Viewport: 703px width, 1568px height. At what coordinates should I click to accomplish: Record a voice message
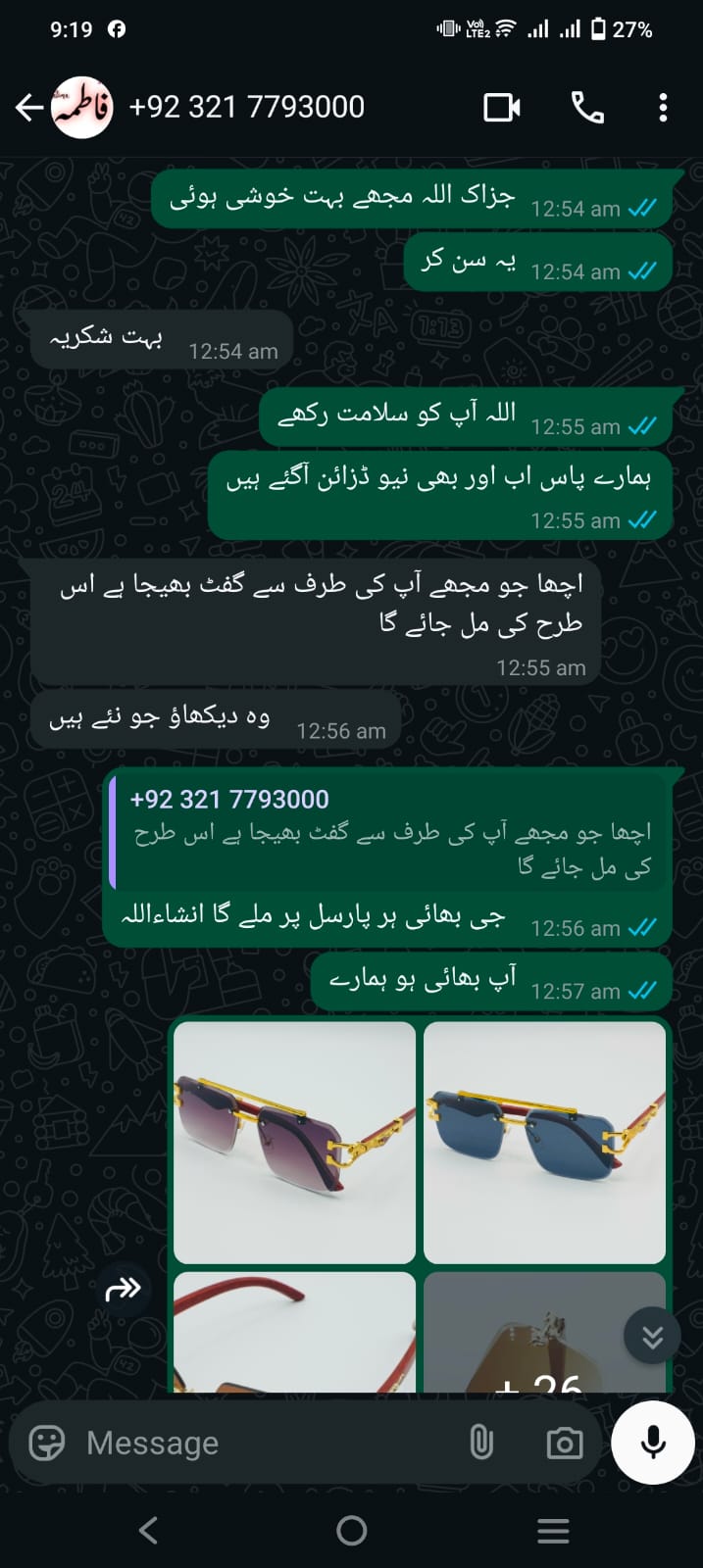pos(653,1443)
